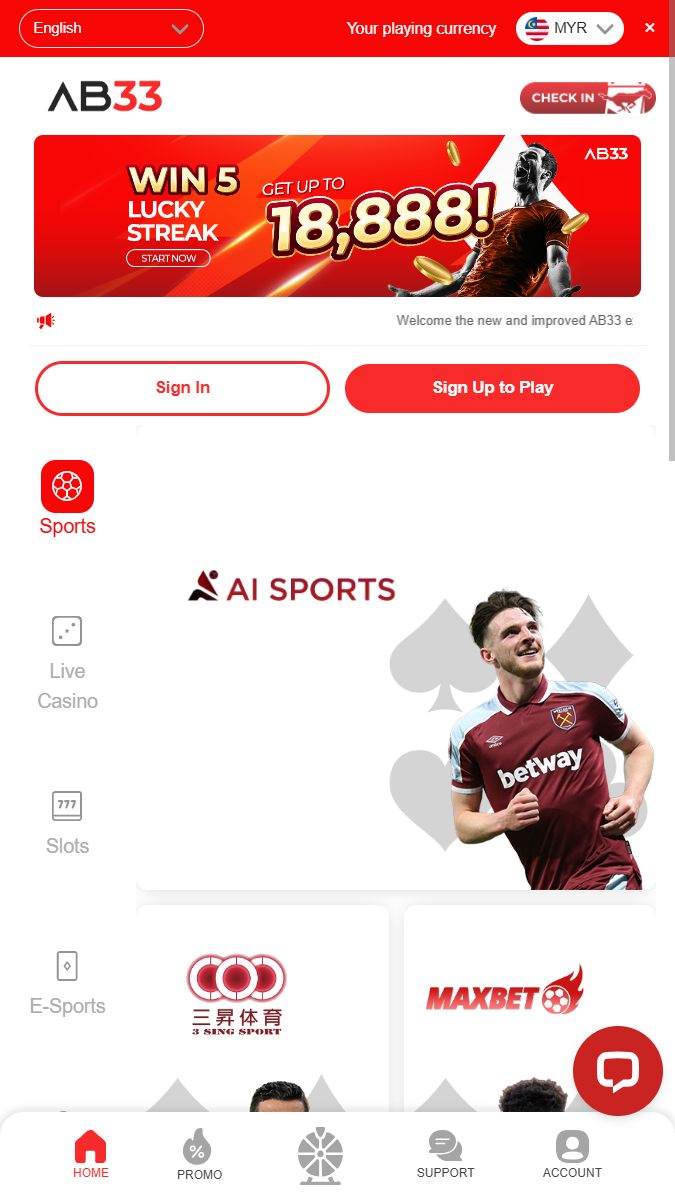The image size is (675, 1200).
Task: Switch to the Slots category
Action: 67,823
